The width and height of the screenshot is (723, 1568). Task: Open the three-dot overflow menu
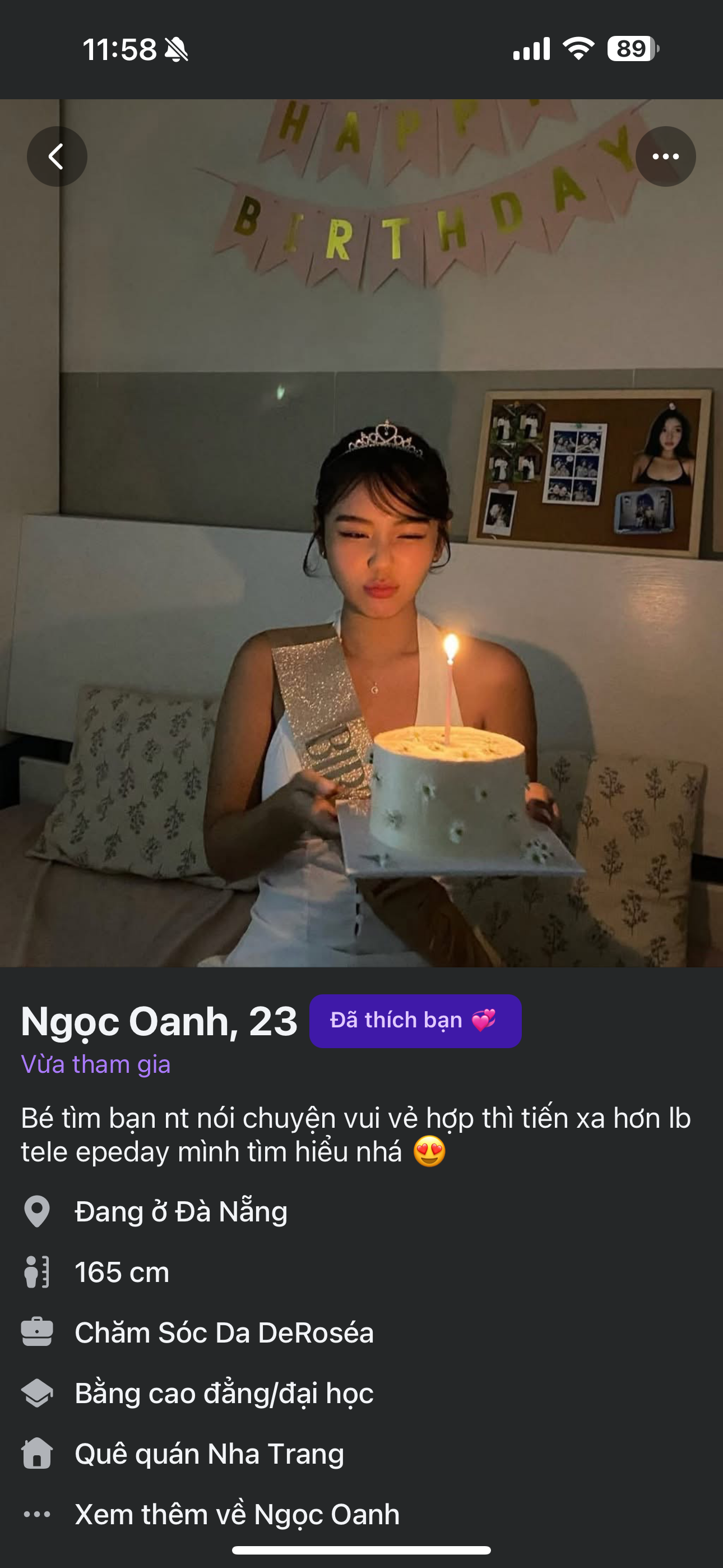tap(665, 156)
